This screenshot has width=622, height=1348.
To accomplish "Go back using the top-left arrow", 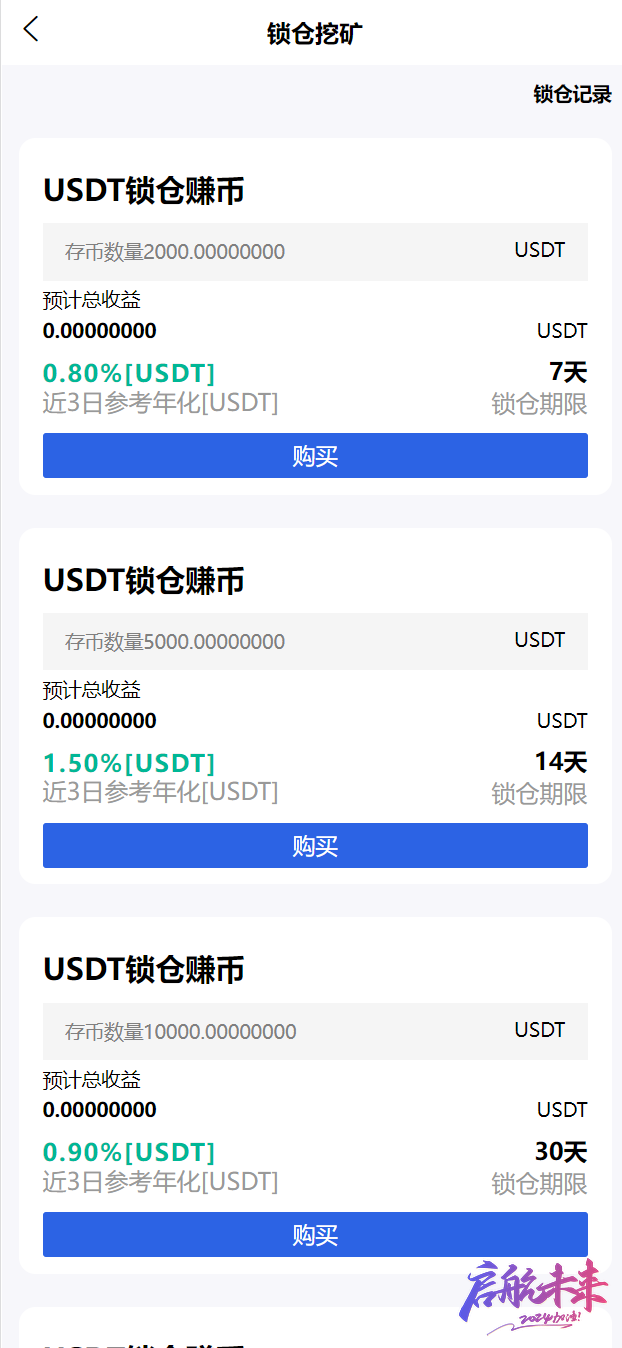I will tap(31, 30).
